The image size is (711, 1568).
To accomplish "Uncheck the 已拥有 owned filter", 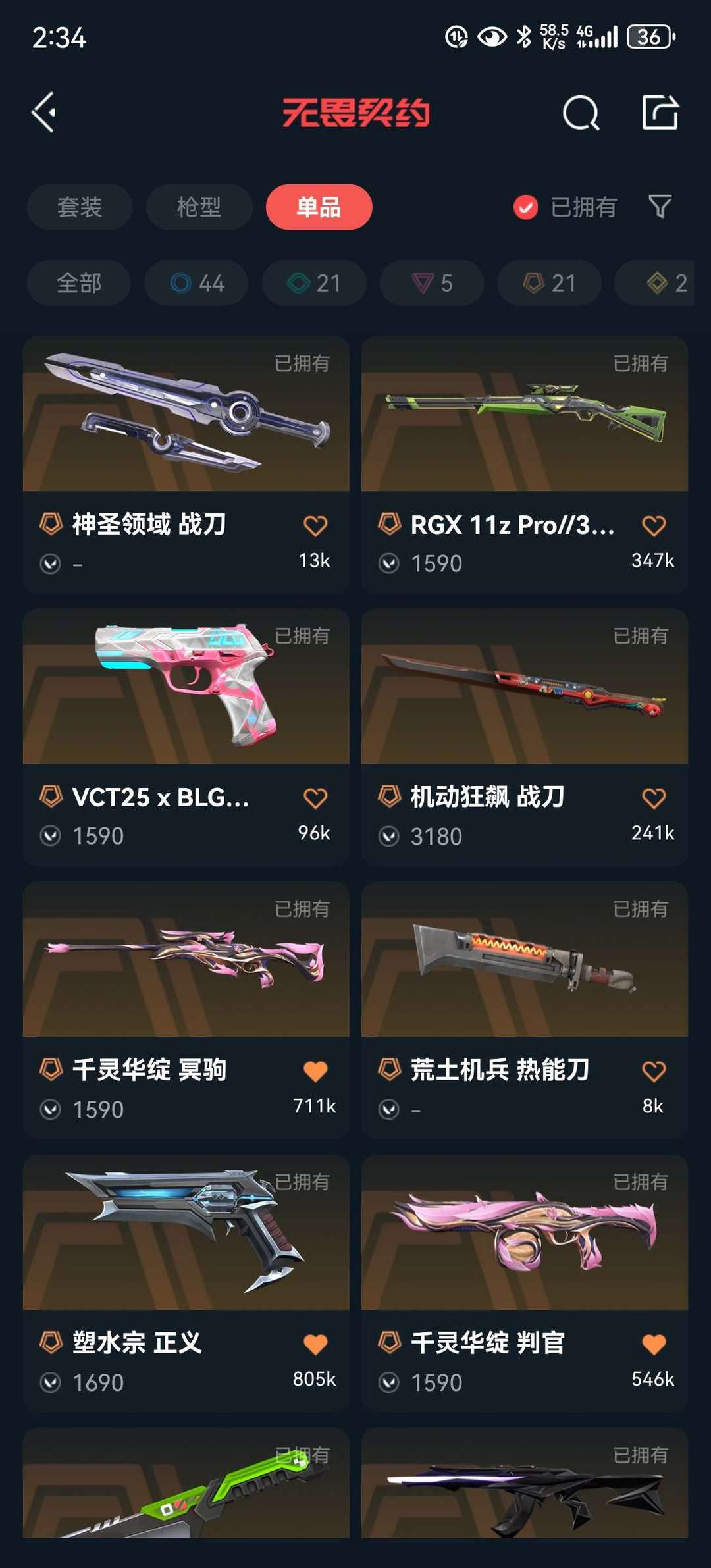I will [565, 207].
